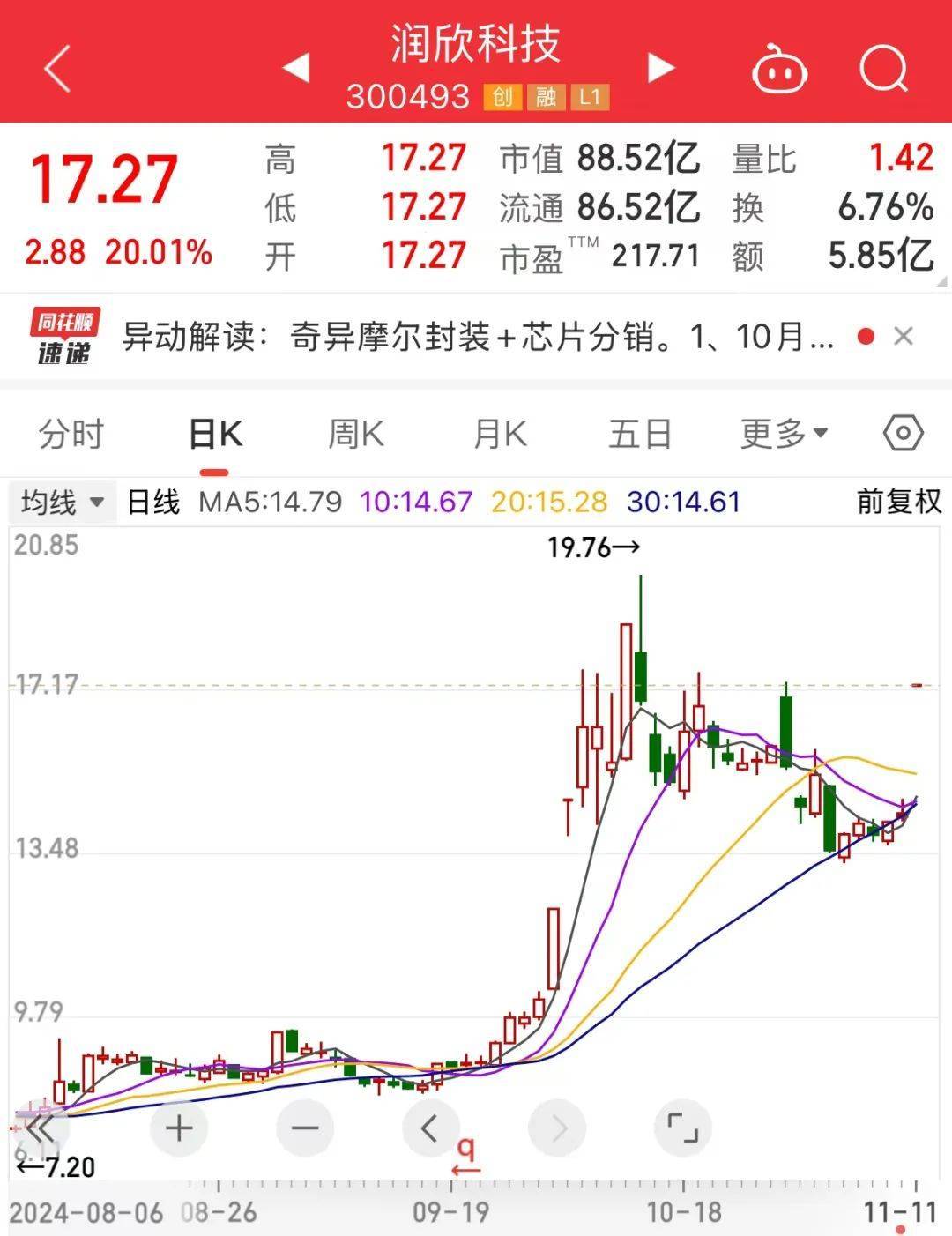Open the 分时 chart tab
This screenshot has width=952, height=1236.
point(70,434)
